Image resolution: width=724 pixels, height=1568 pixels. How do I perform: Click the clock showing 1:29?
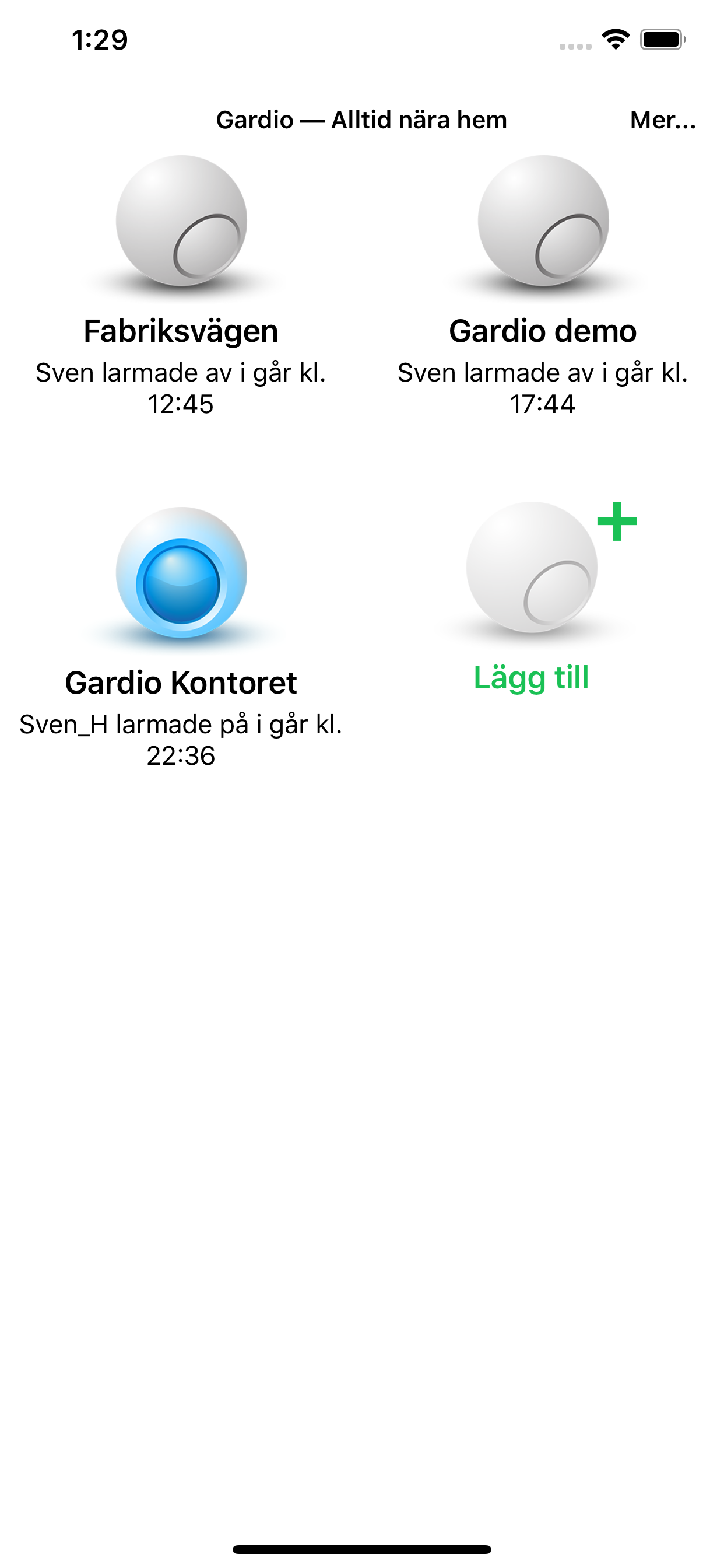tap(99, 39)
